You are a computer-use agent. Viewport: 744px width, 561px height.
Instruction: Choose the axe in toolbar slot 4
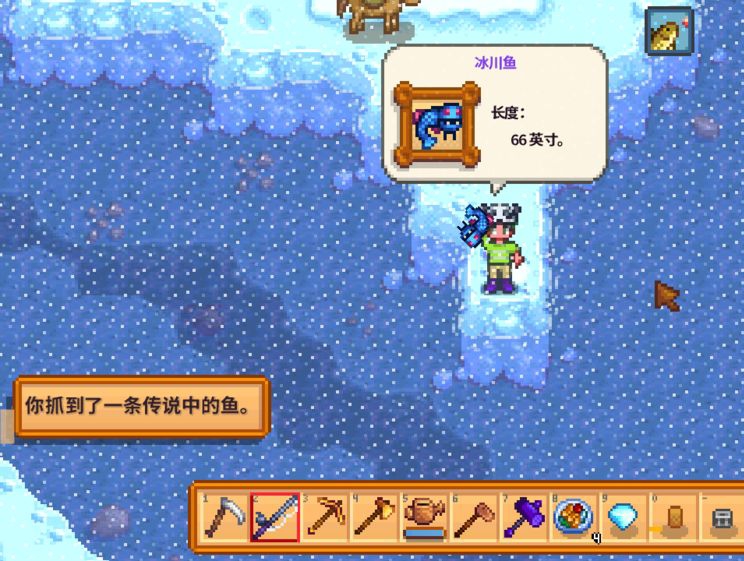coord(375,517)
